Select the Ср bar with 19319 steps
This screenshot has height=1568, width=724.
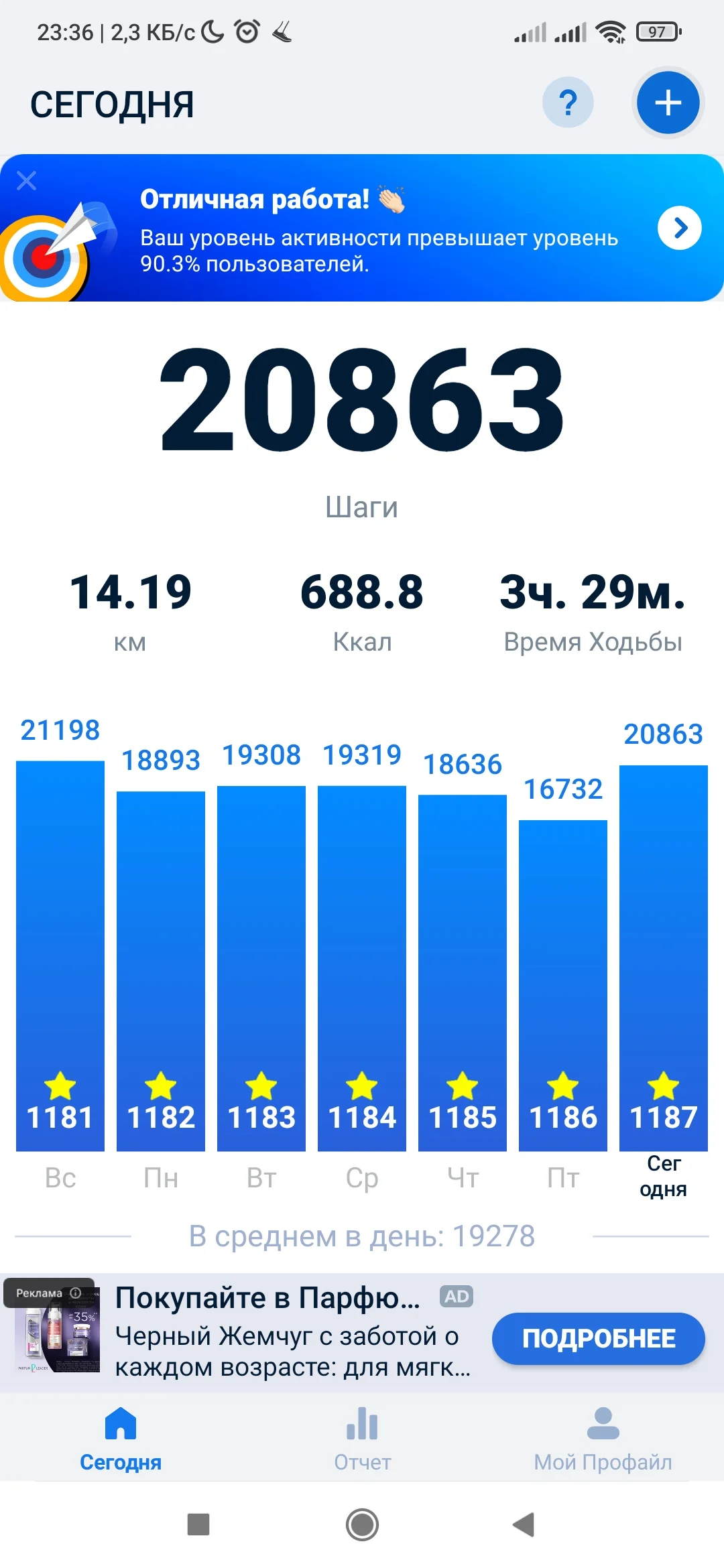(362, 965)
